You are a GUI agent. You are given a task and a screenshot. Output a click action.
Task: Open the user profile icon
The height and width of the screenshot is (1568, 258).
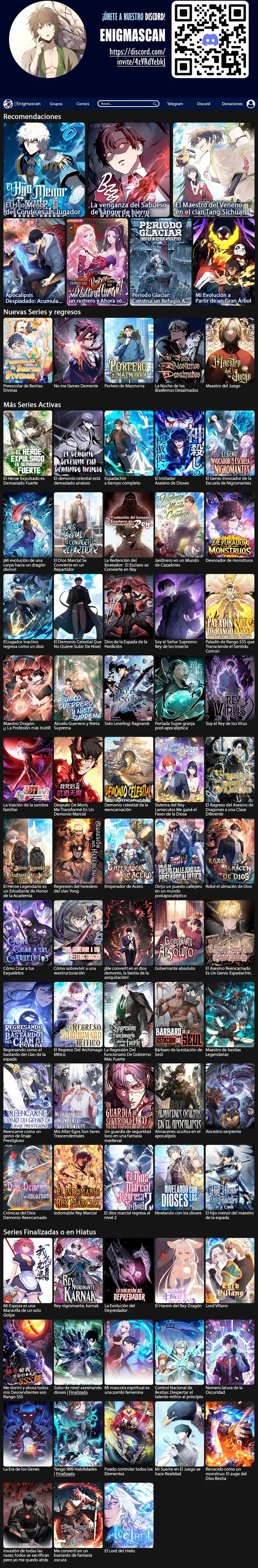(x=251, y=103)
